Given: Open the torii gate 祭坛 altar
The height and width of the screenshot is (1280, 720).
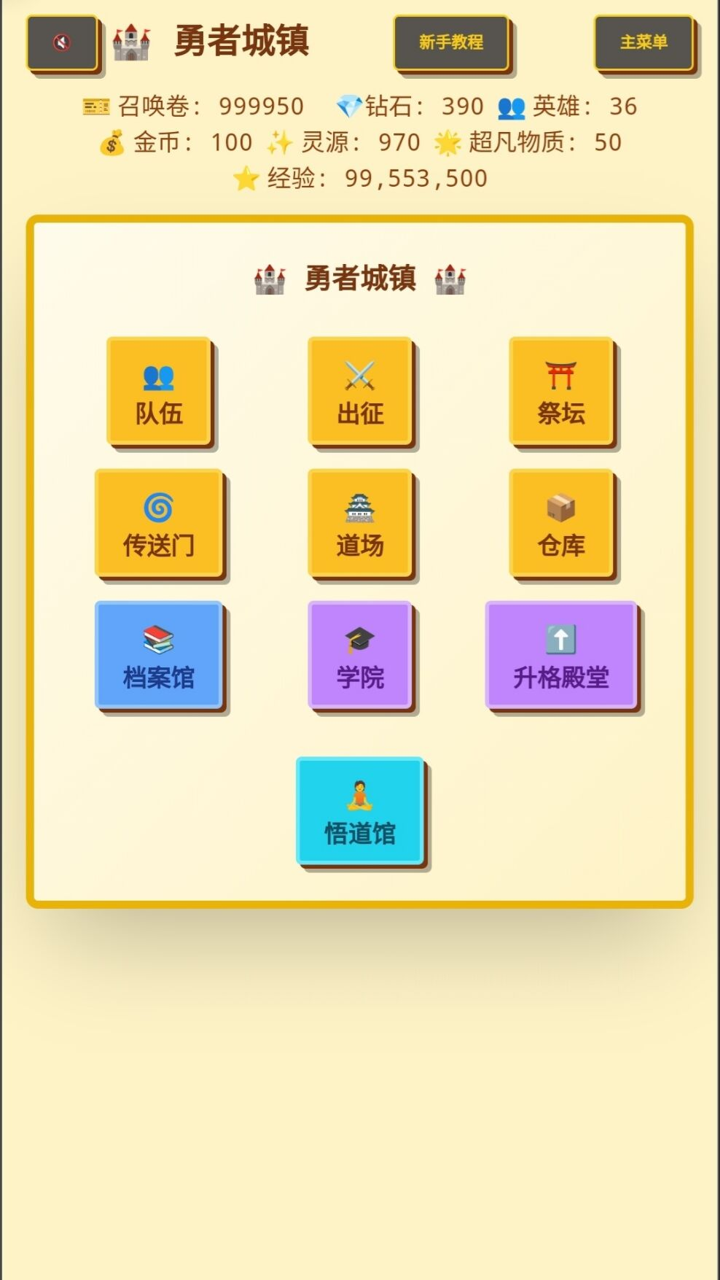Looking at the screenshot, I should click(563, 392).
